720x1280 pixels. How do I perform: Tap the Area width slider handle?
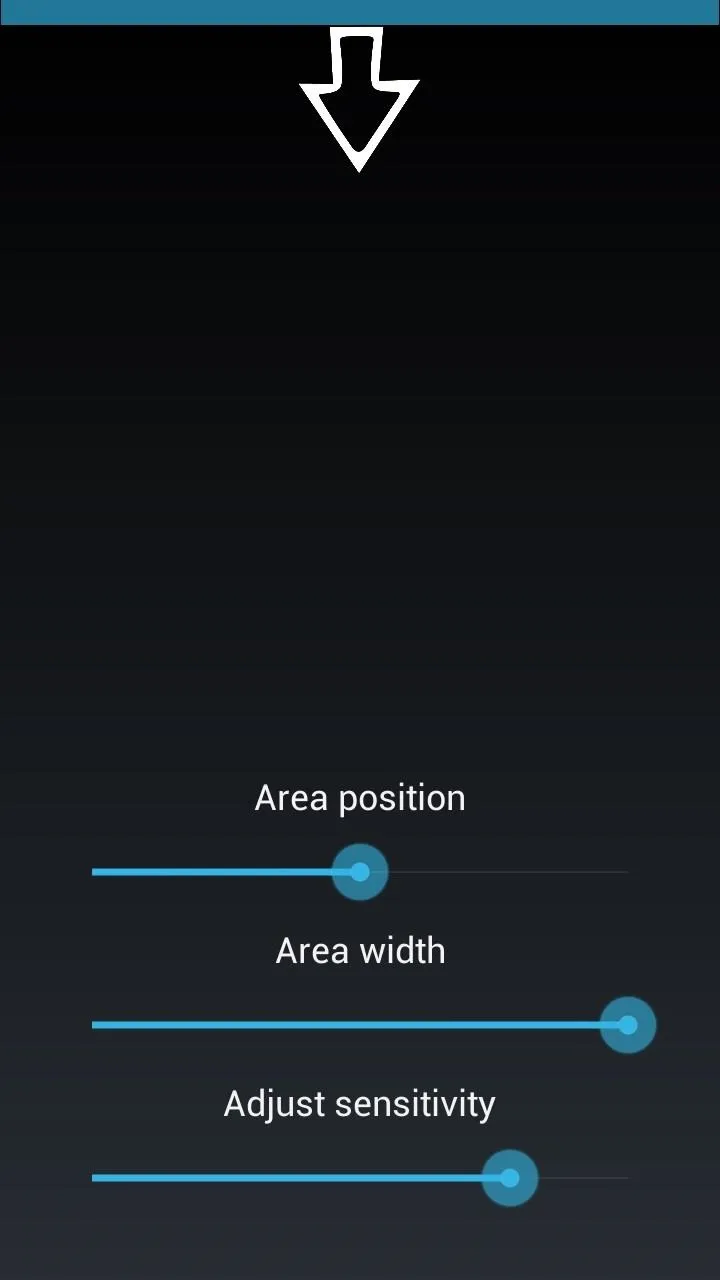[628, 1025]
